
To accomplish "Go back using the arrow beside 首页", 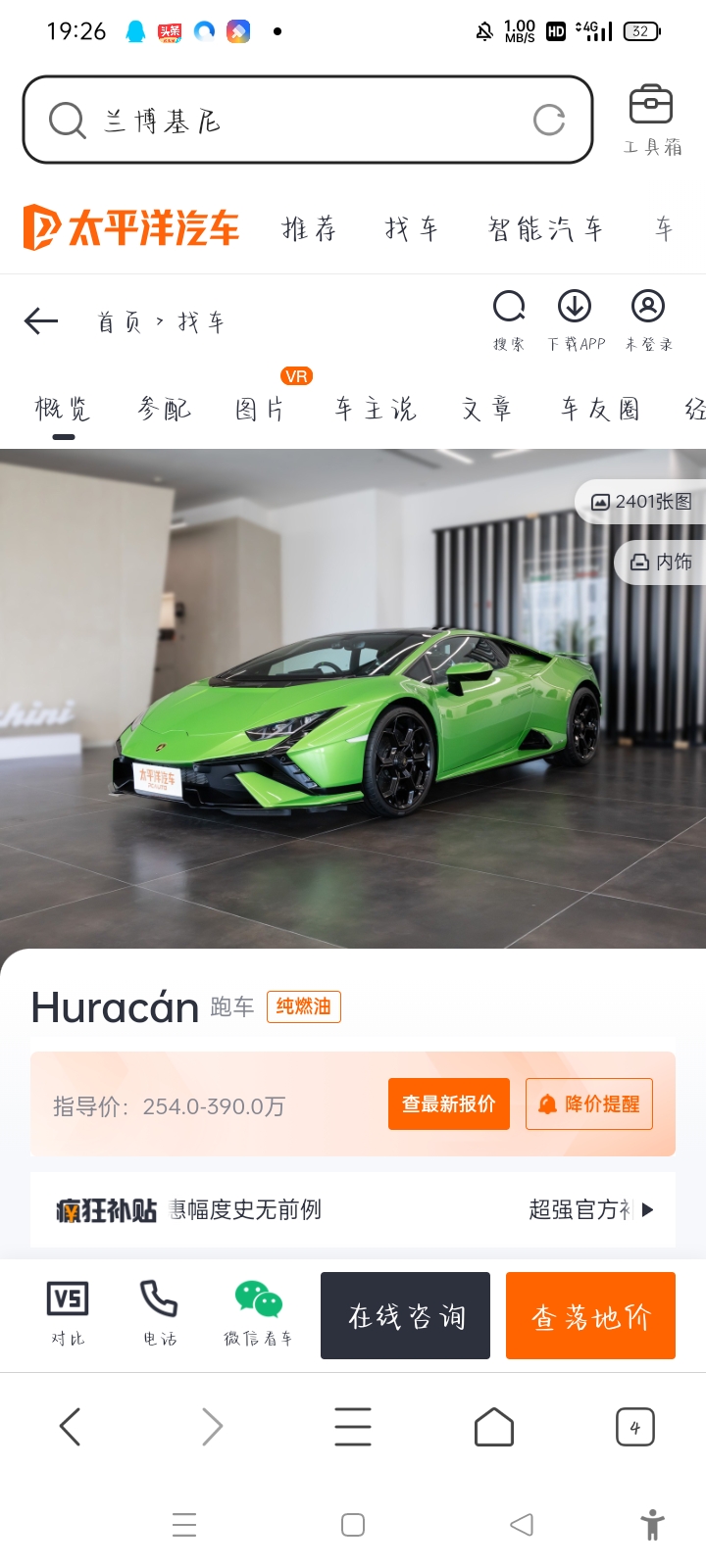I will 41,321.
